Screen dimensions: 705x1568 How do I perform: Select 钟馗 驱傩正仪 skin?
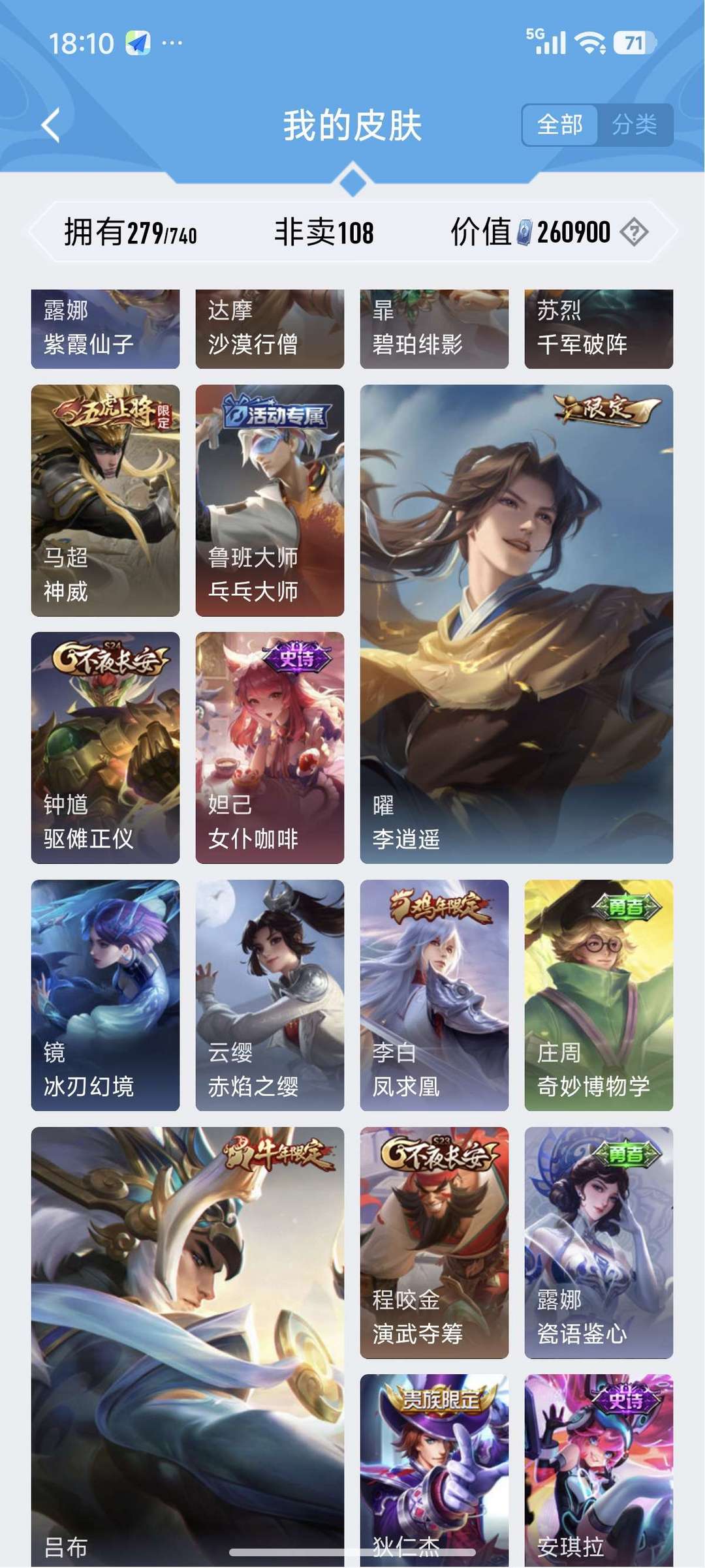coord(105,747)
